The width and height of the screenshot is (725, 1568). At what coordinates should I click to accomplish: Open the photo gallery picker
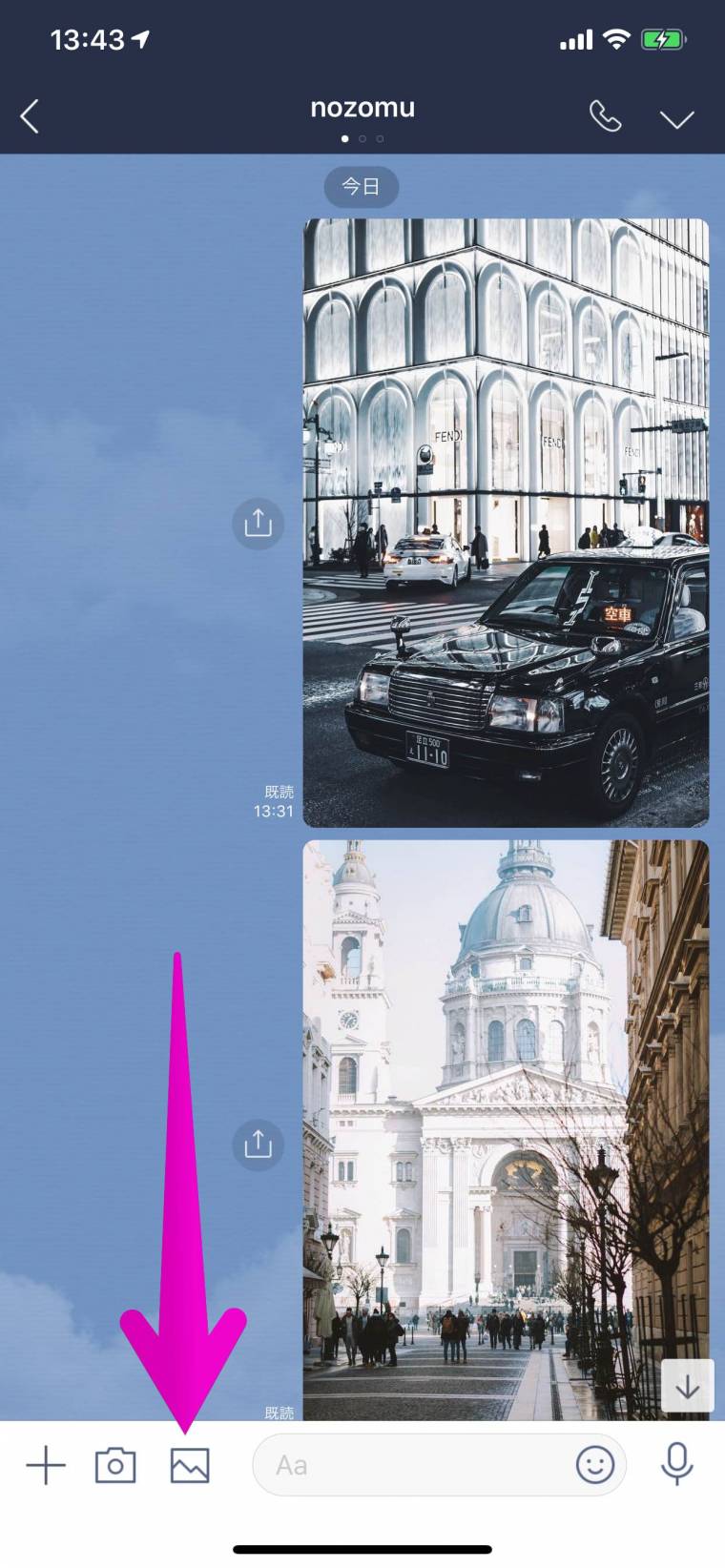tap(190, 1465)
